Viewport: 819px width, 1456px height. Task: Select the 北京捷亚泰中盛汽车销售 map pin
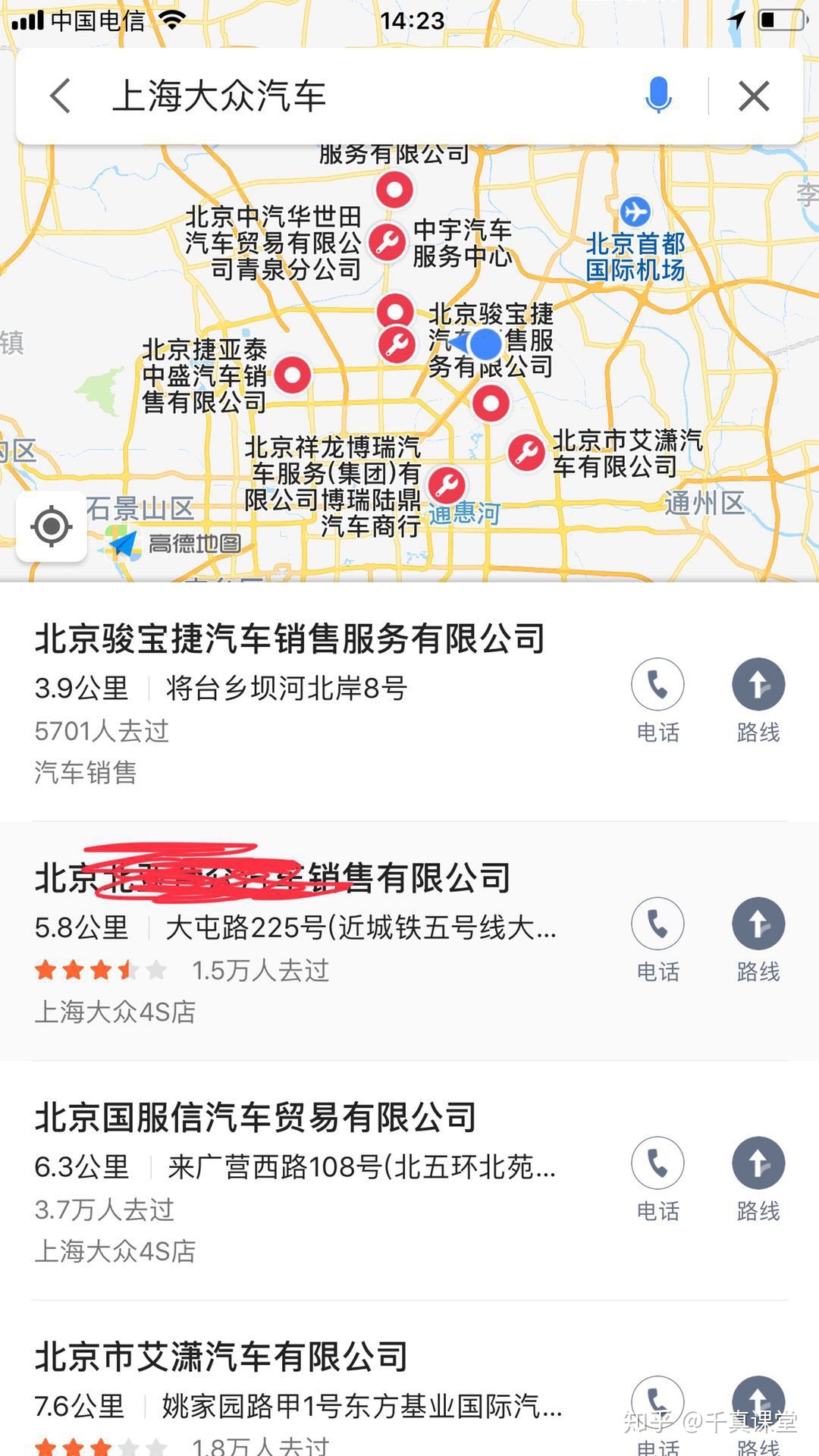click(292, 375)
